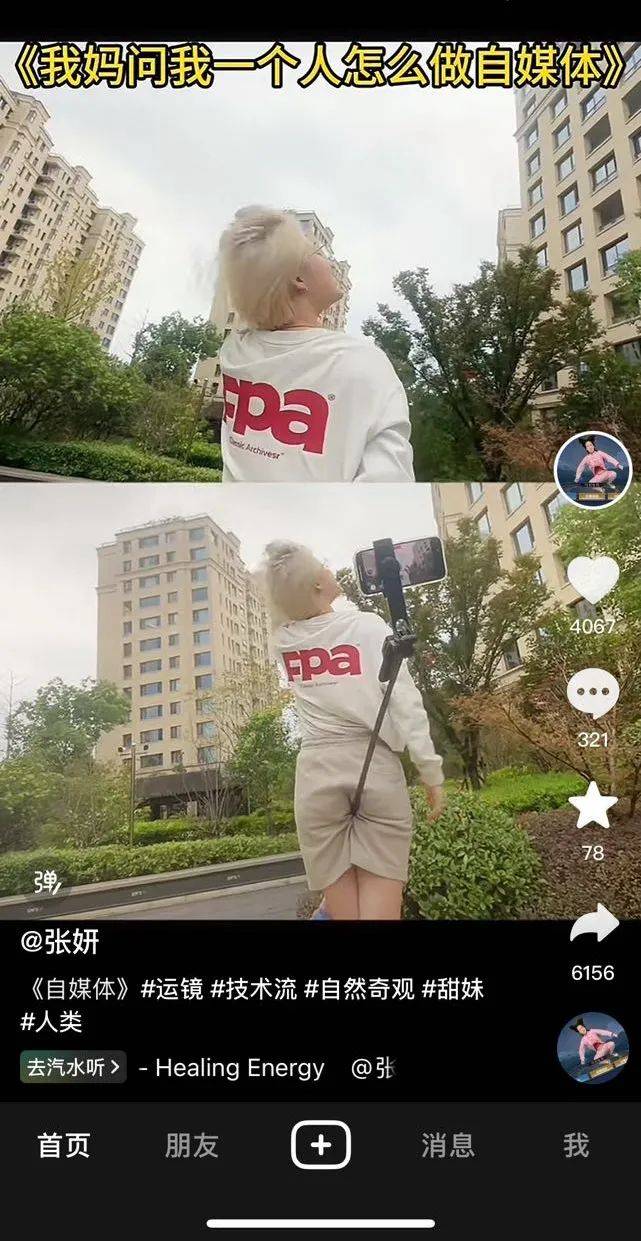Go to the 我 profile tab
Viewport: 641px width, 1241px height.
[x=576, y=1145]
